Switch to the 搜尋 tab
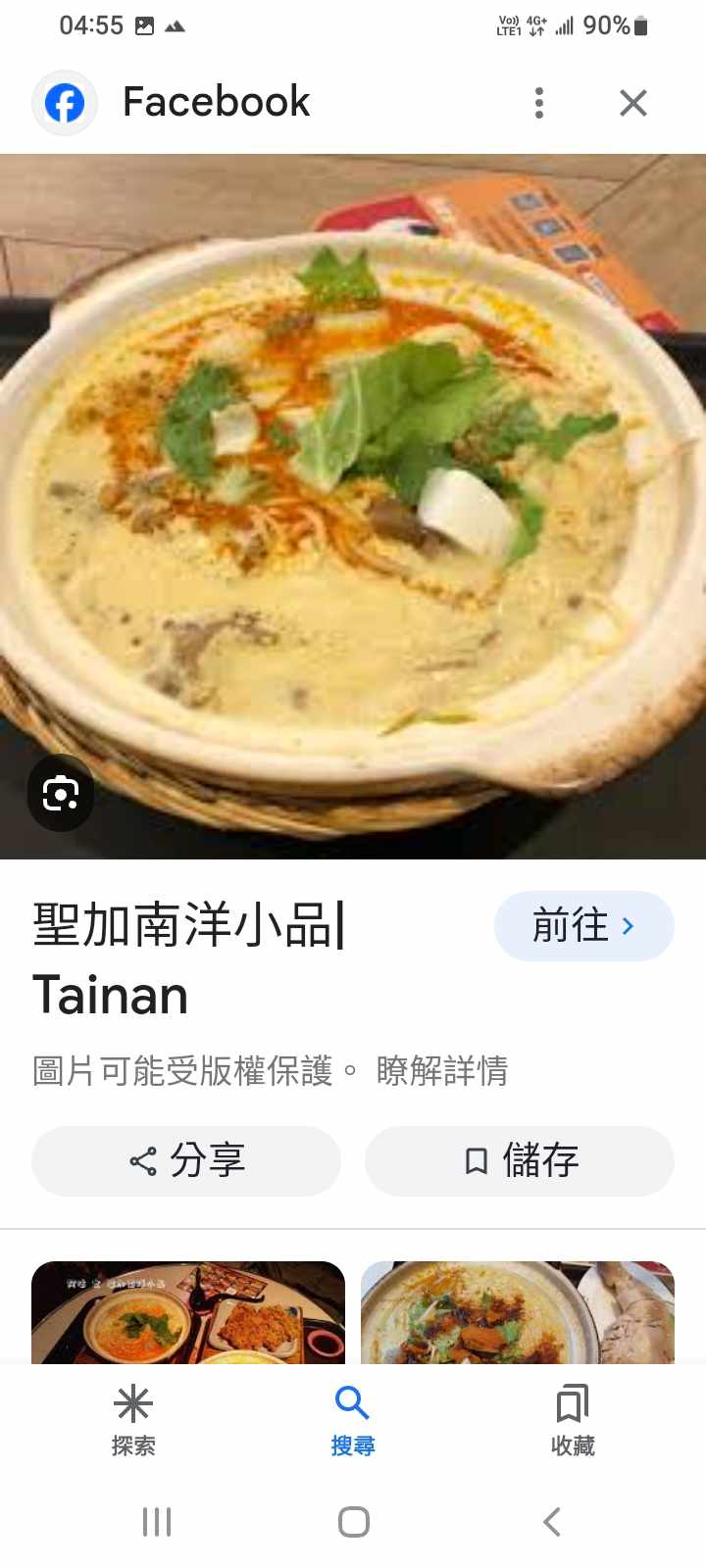 [x=353, y=1420]
